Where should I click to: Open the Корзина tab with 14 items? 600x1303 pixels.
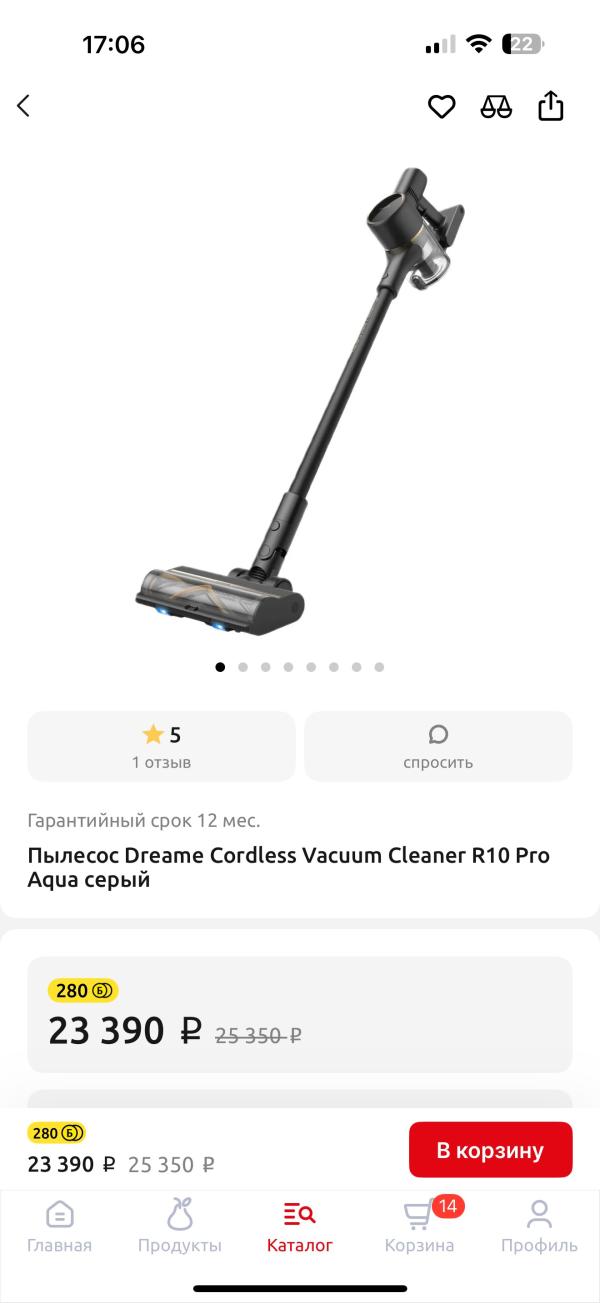point(419,1227)
